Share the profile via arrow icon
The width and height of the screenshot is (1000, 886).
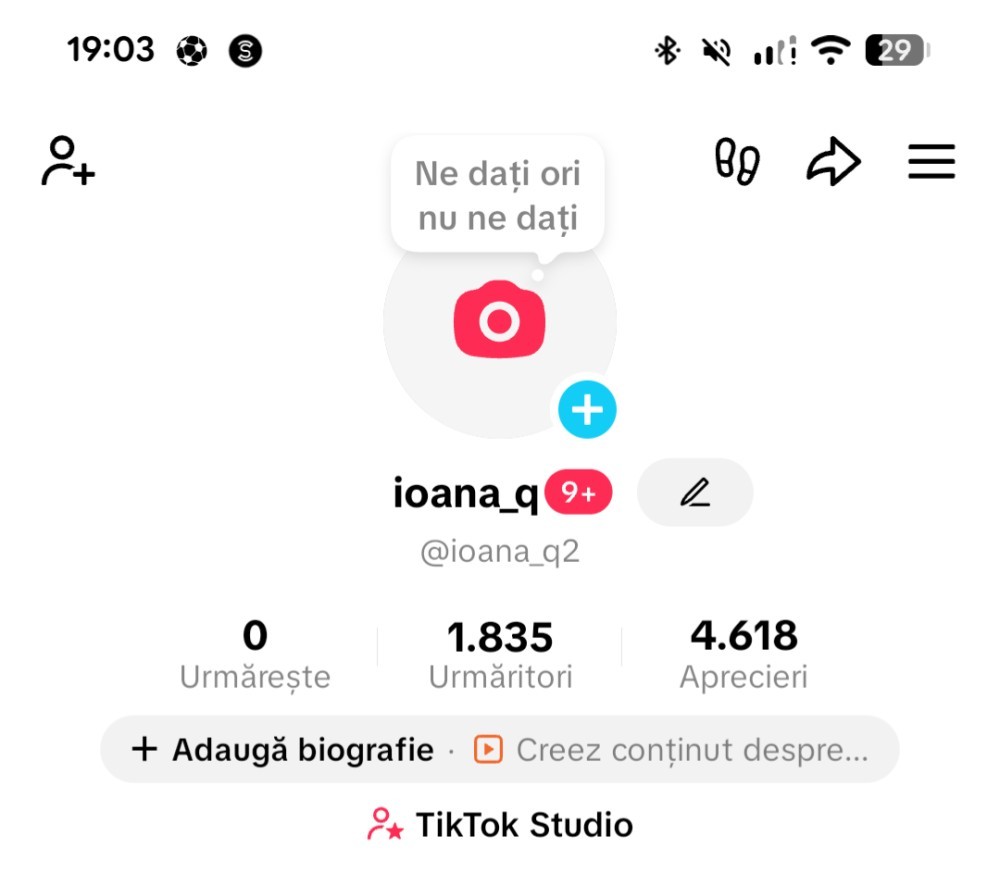coord(833,162)
